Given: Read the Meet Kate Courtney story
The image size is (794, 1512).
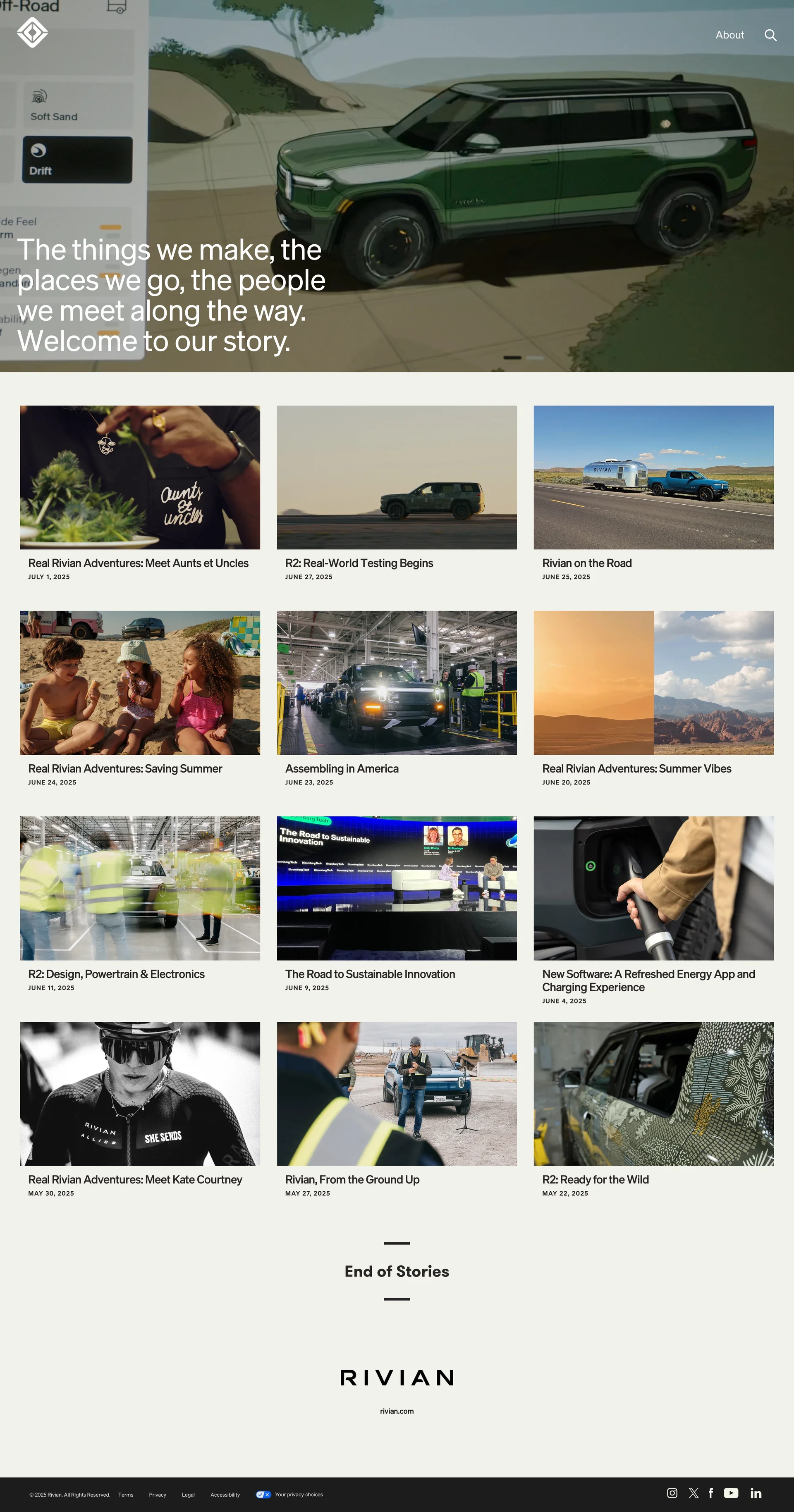Looking at the screenshot, I should pyautogui.click(x=135, y=1179).
